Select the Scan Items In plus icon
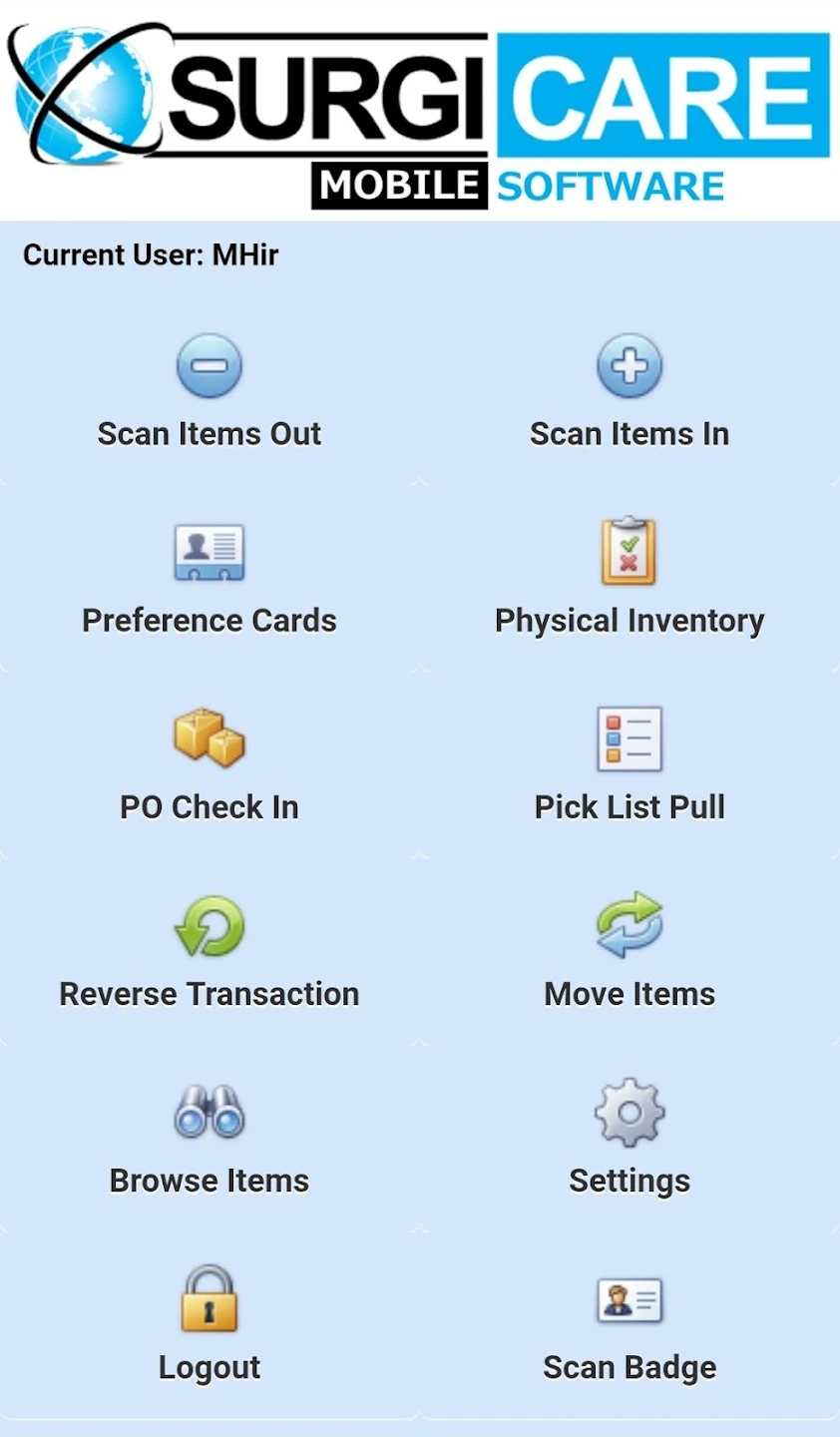 tap(630, 364)
